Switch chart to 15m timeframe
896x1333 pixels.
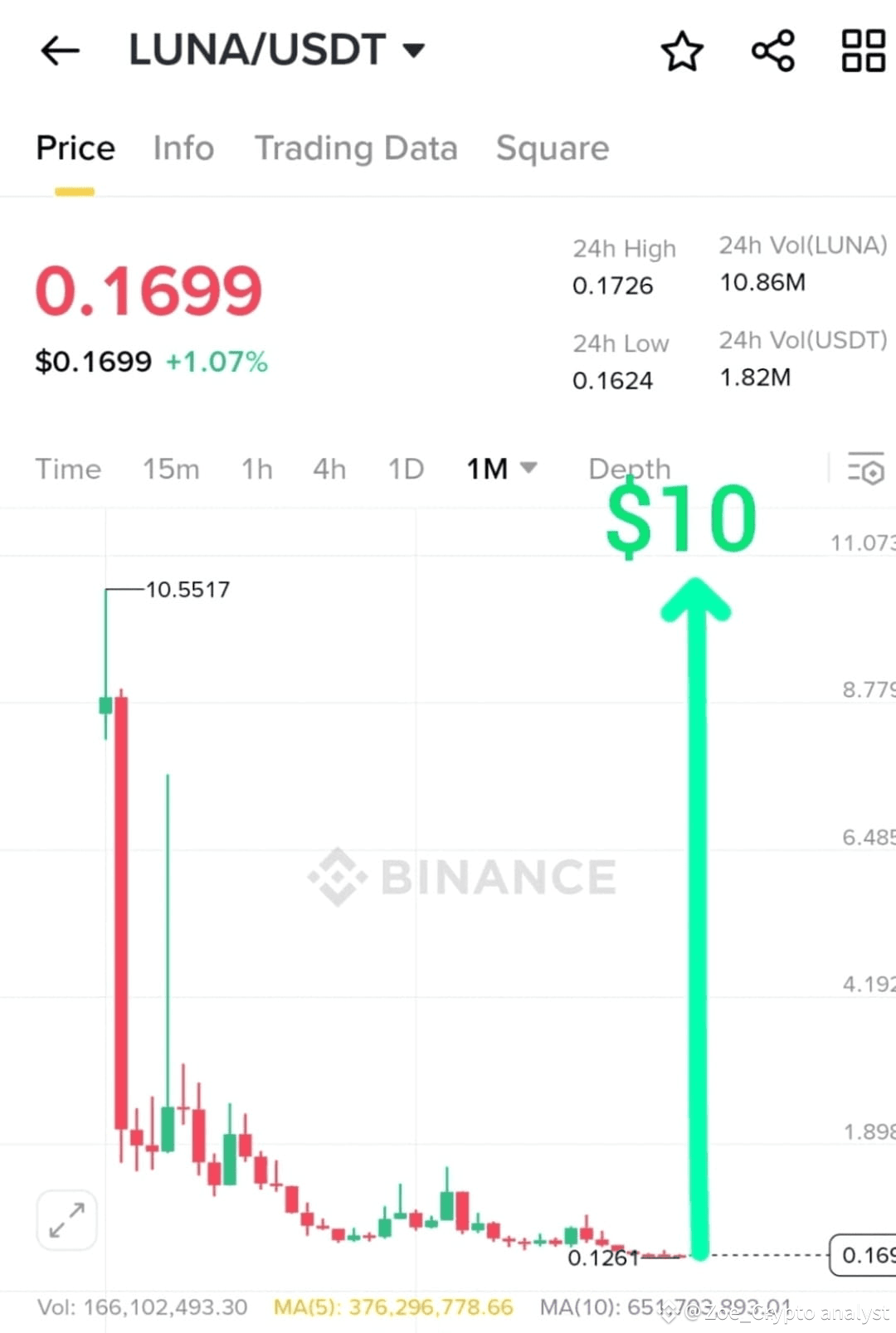(170, 469)
